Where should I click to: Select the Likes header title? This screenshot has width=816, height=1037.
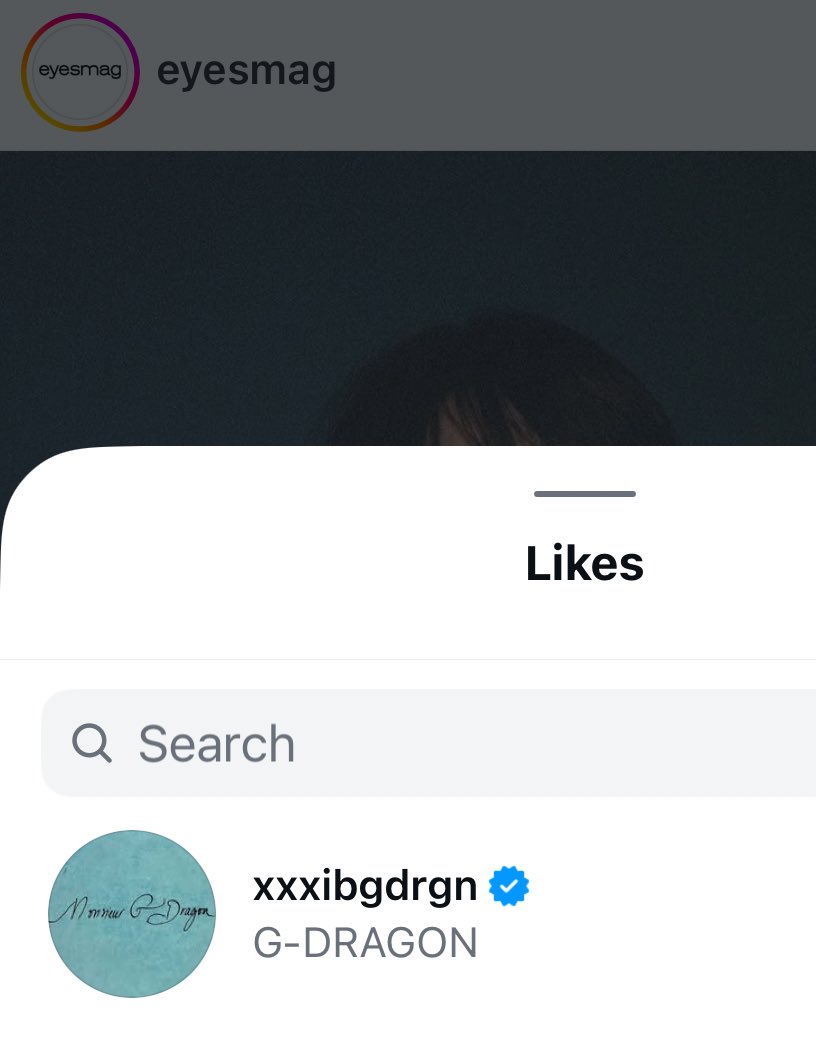(584, 563)
